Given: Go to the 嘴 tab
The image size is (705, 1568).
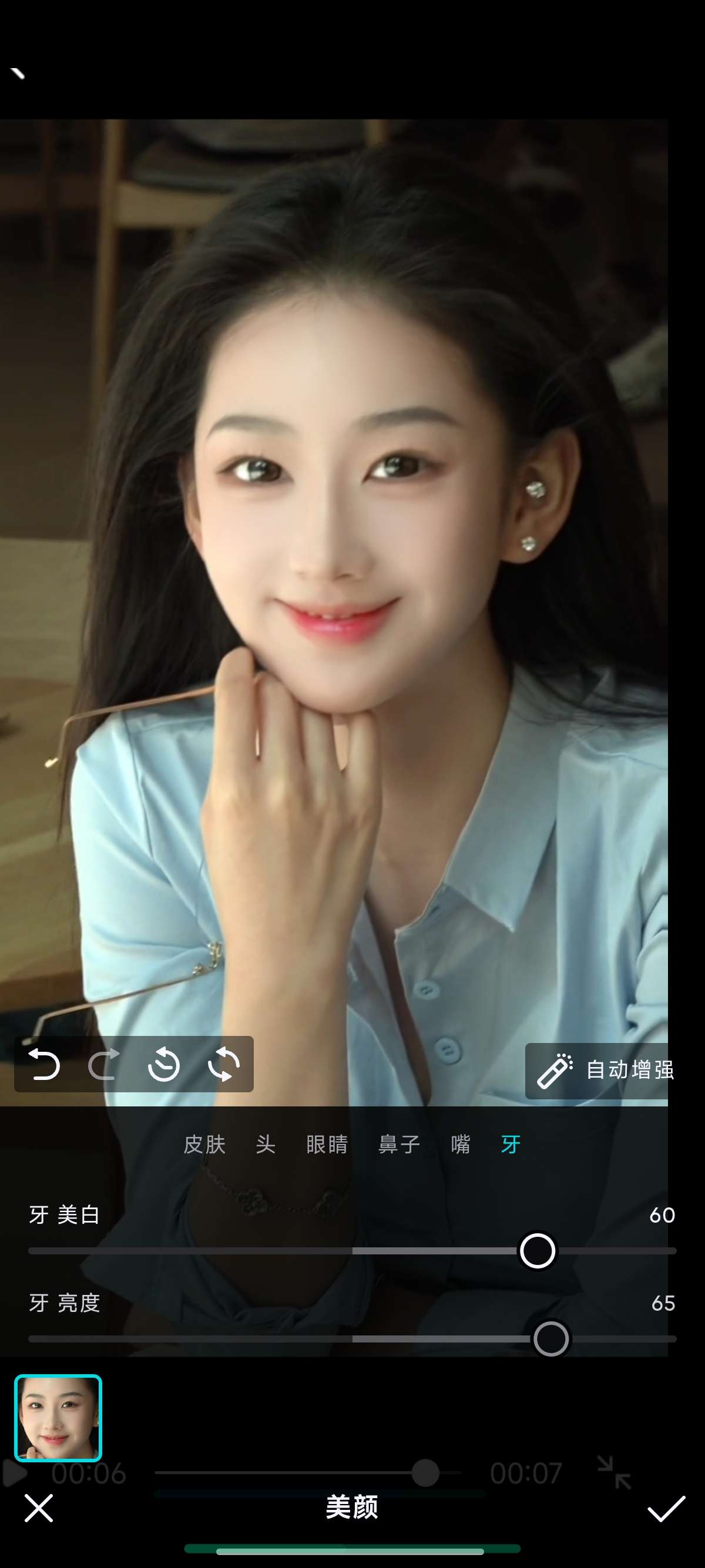Looking at the screenshot, I should (461, 1145).
